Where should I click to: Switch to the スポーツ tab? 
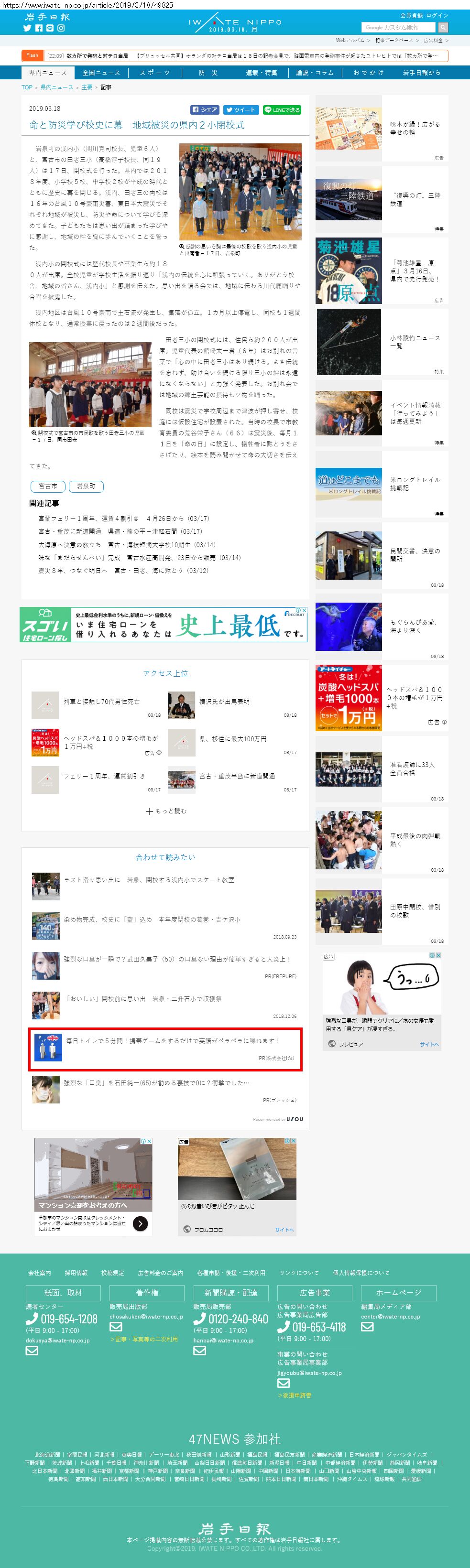[x=154, y=73]
